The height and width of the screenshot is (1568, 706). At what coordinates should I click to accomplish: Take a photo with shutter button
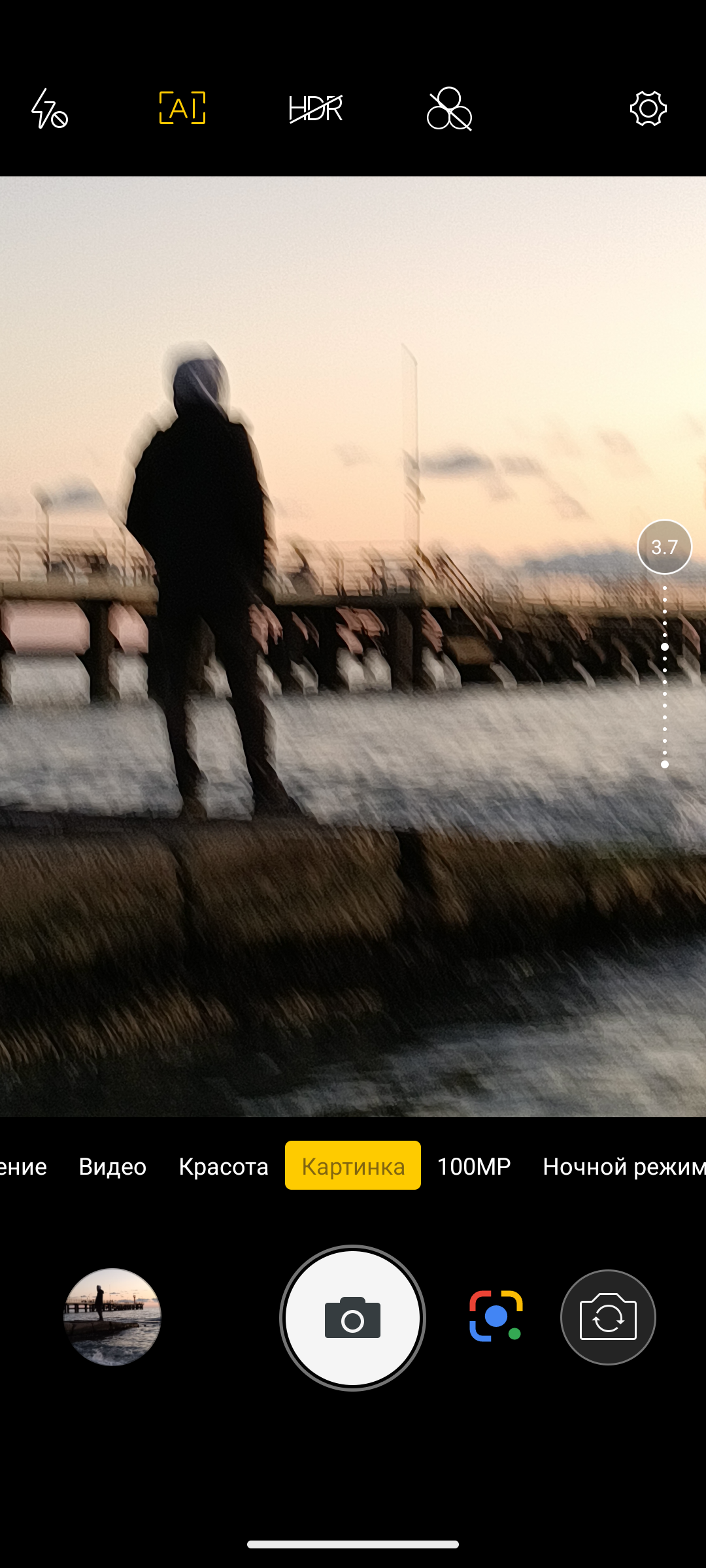352,1318
